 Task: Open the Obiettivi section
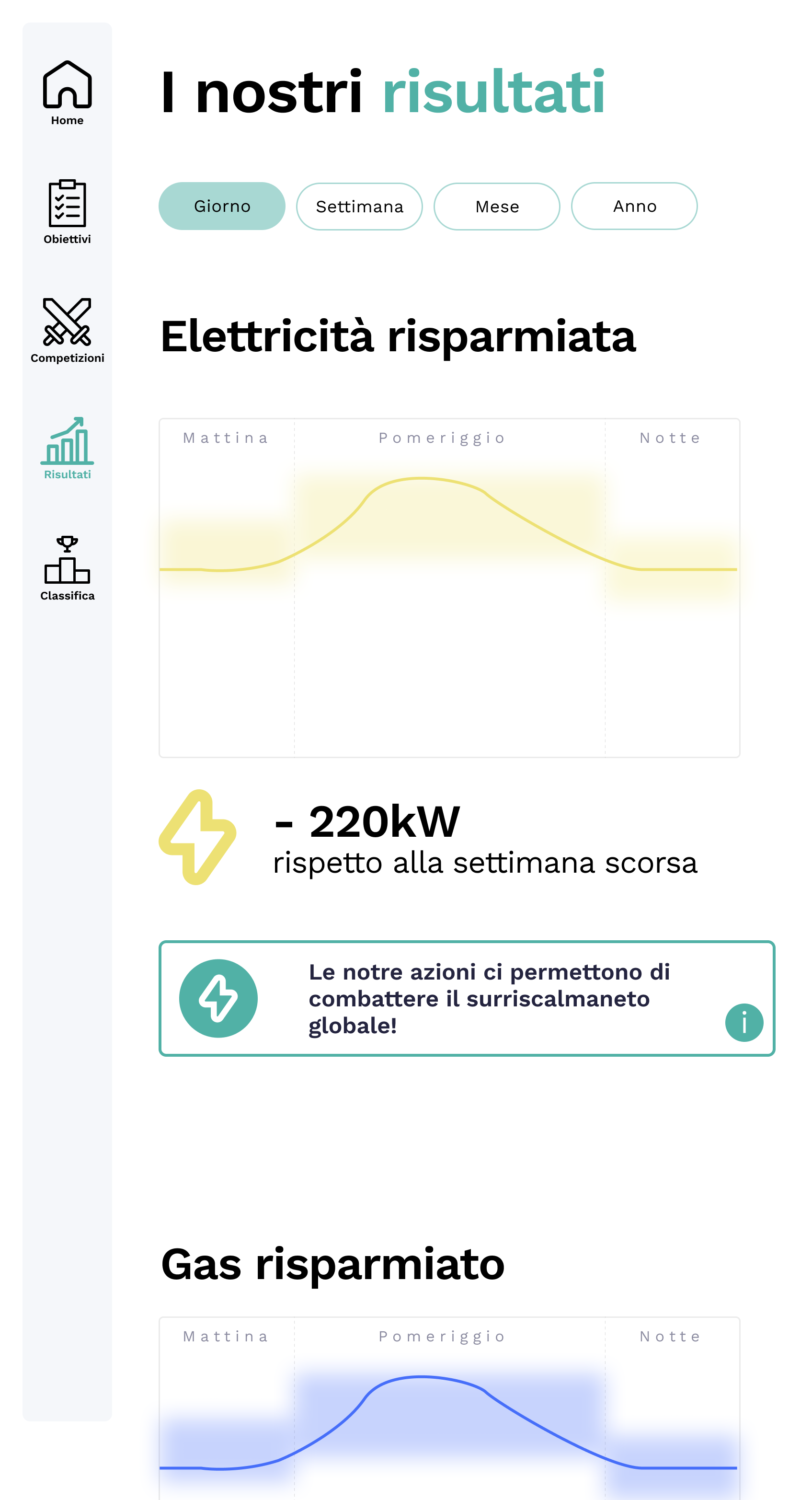click(67, 212)
